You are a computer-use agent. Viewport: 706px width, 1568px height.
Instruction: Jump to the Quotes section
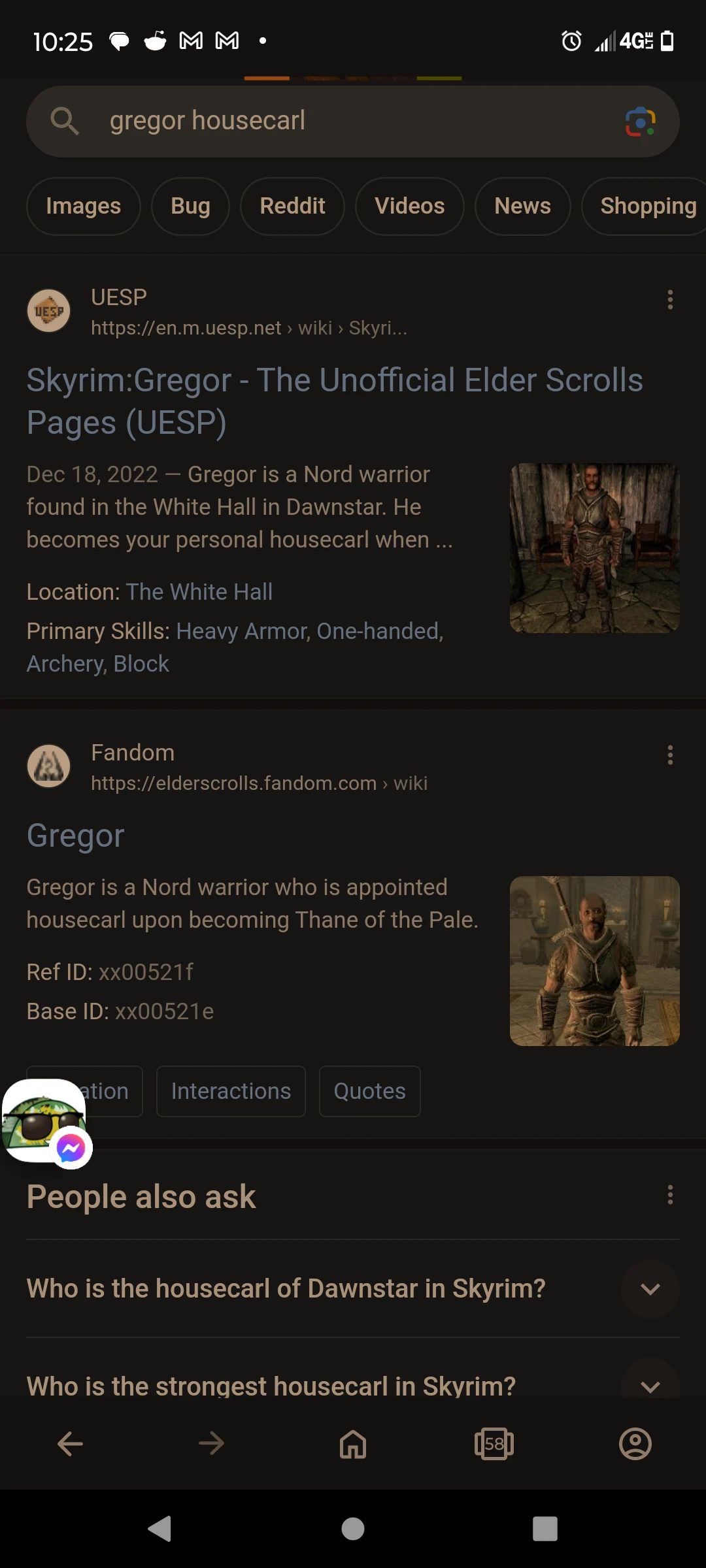(x=369, y=1091)
